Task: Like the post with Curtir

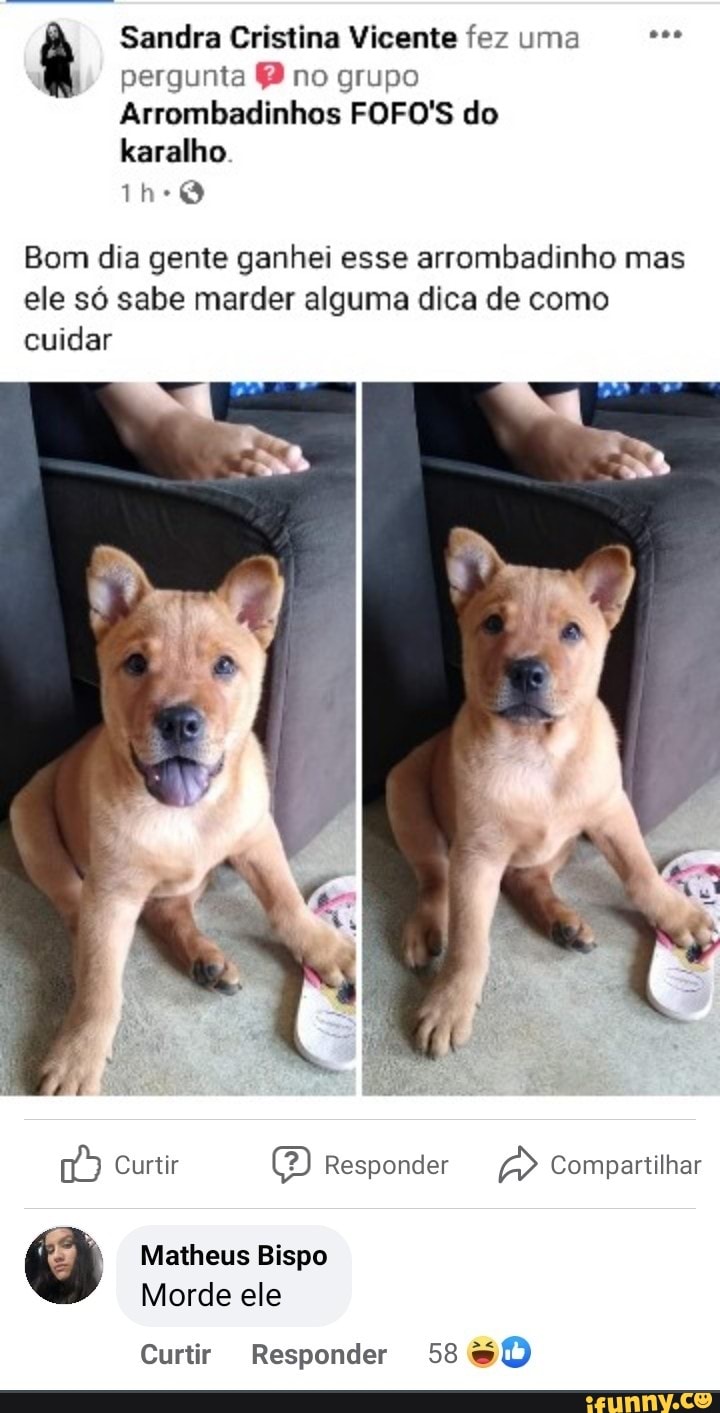Action: [120, 1165]
